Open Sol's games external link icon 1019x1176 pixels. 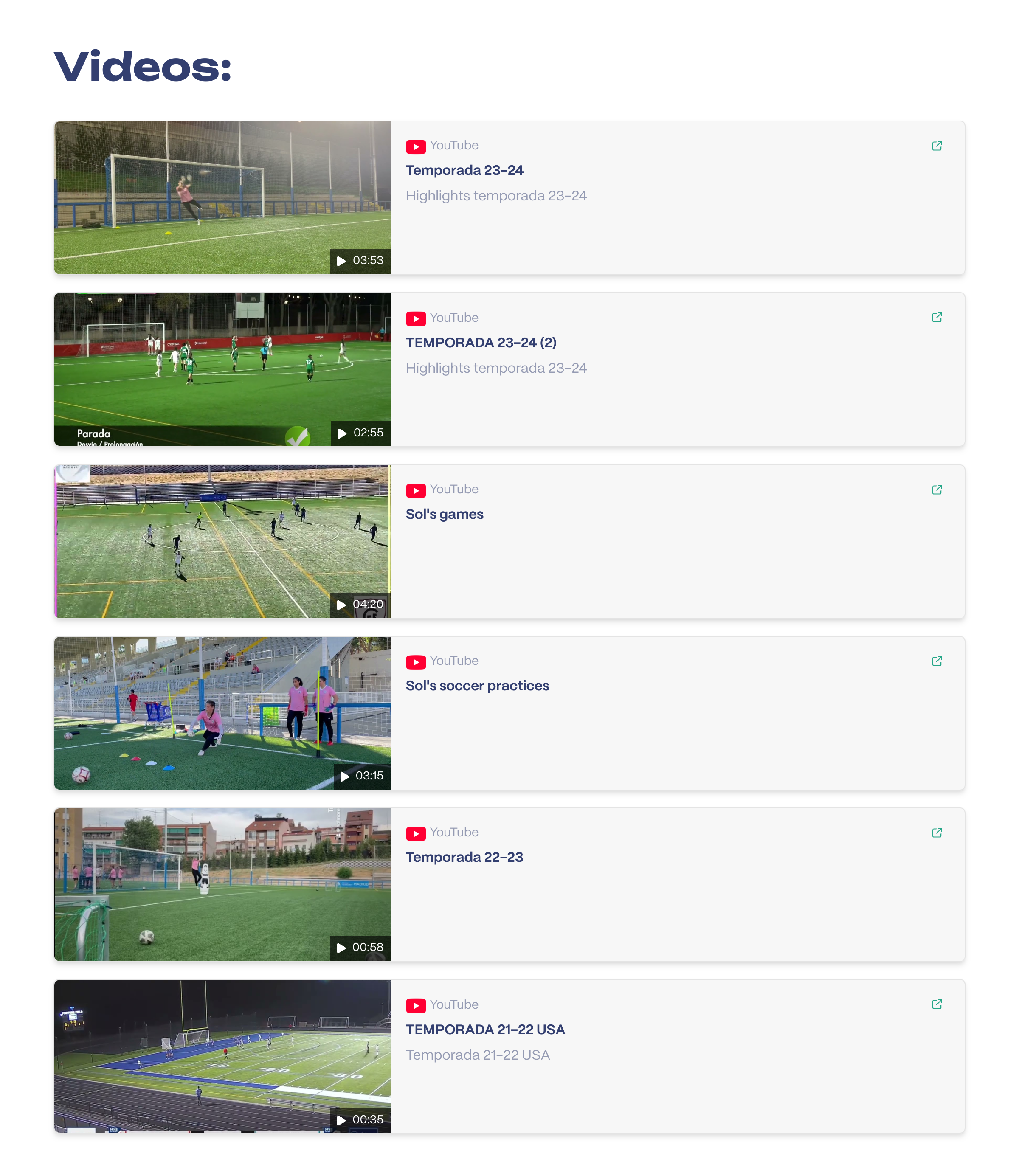937,490
